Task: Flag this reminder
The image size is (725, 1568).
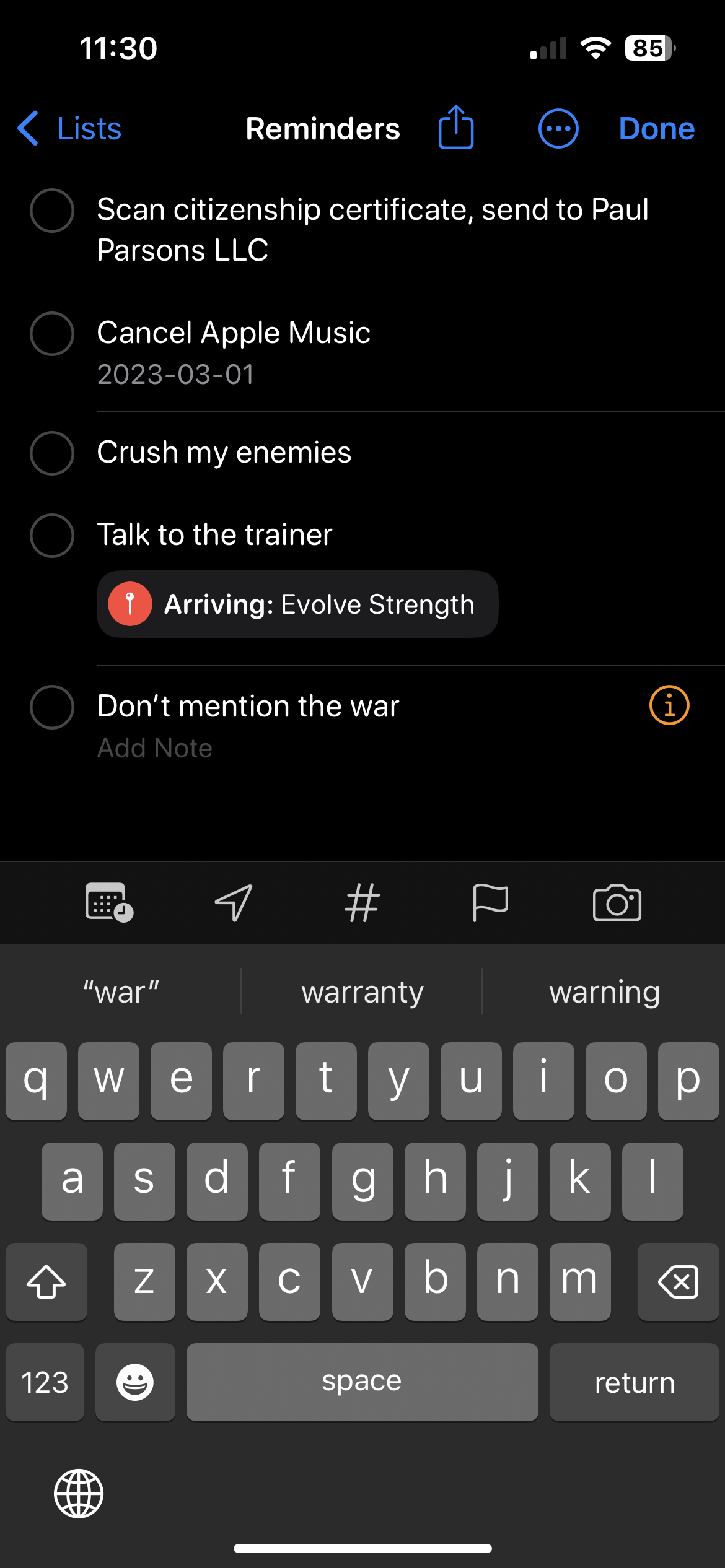Action: 490,902
